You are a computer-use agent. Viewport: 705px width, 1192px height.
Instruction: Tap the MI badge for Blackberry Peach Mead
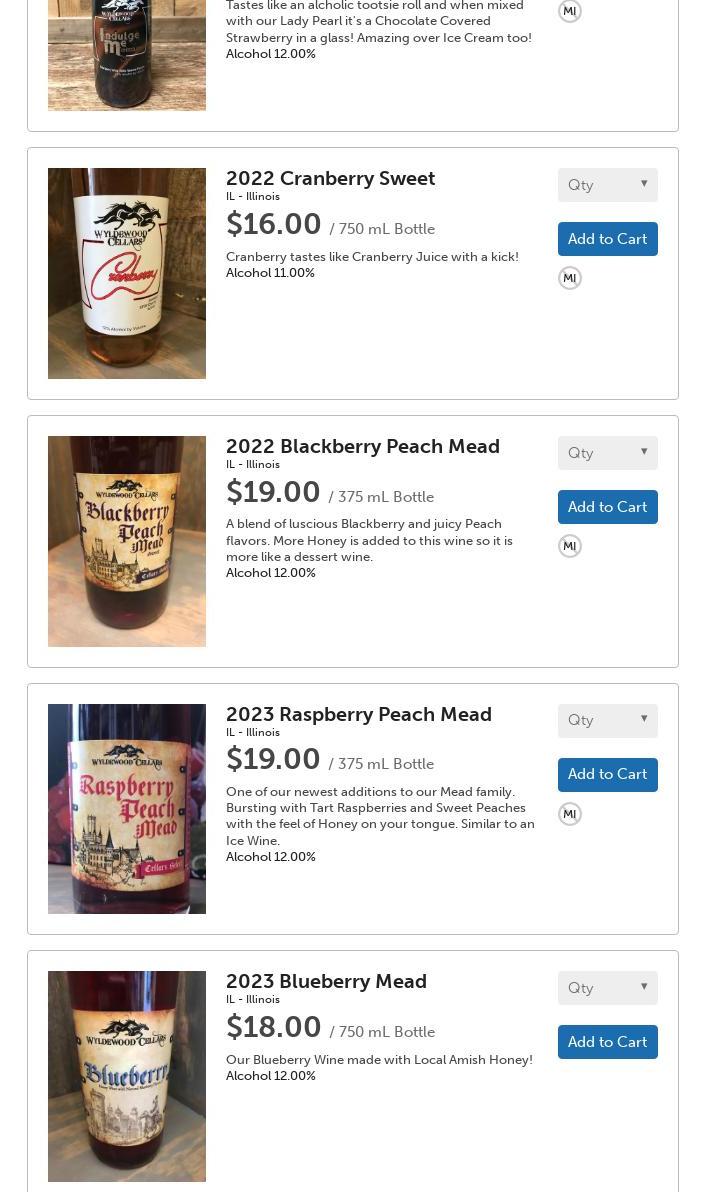pos(570,546)
